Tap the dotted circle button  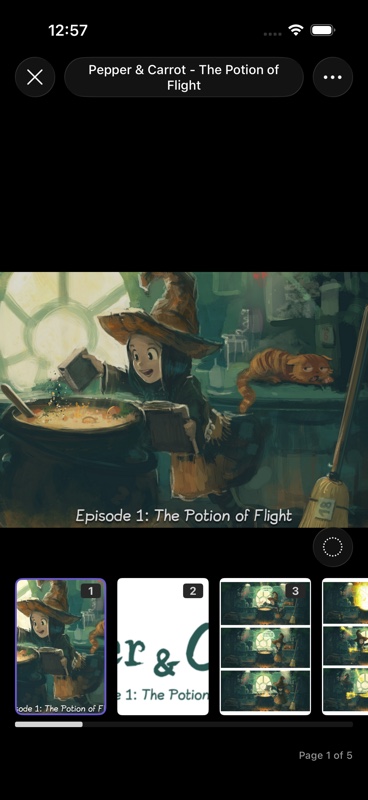(332, 547)
